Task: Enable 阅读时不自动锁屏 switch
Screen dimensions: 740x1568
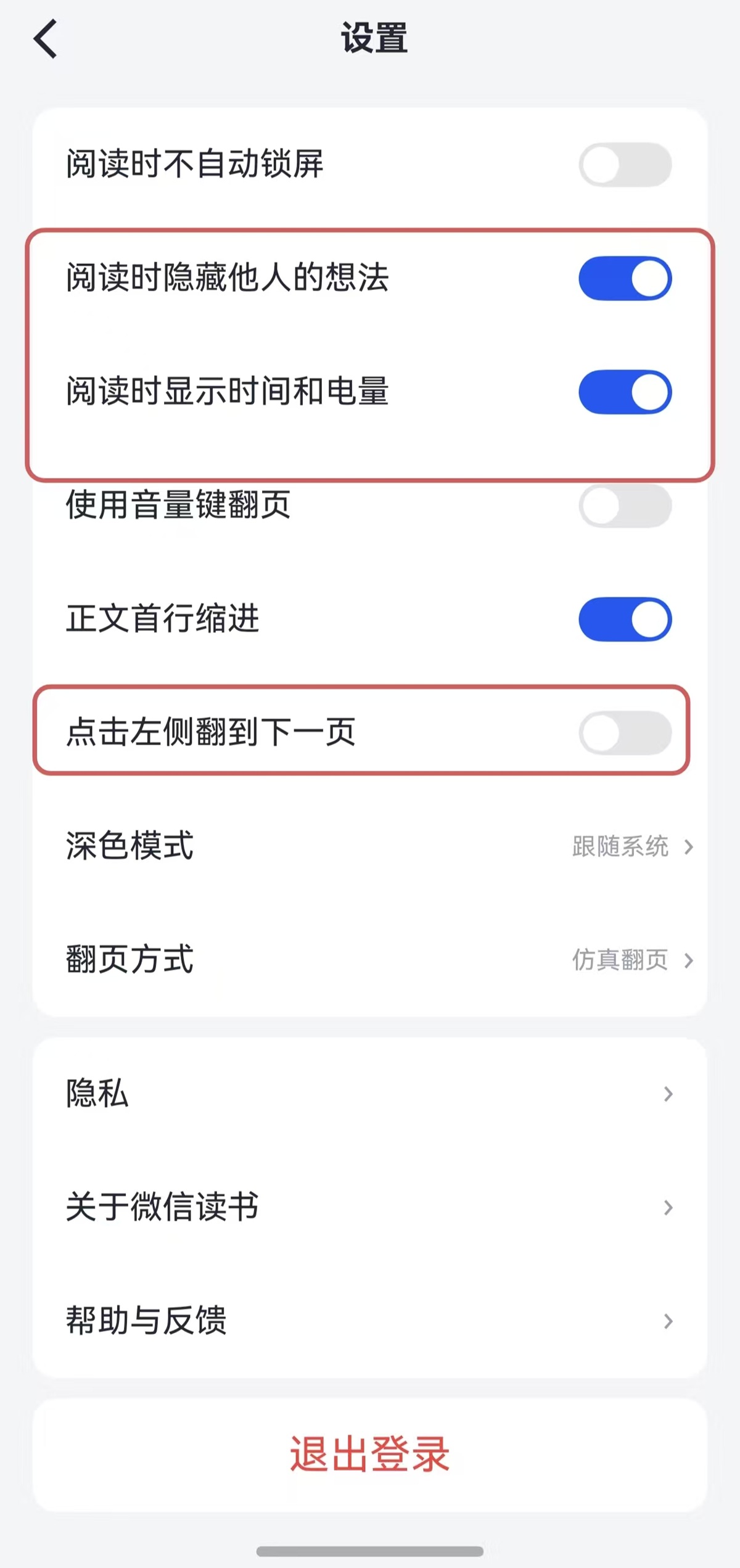Action: click(x=625, y=165)
